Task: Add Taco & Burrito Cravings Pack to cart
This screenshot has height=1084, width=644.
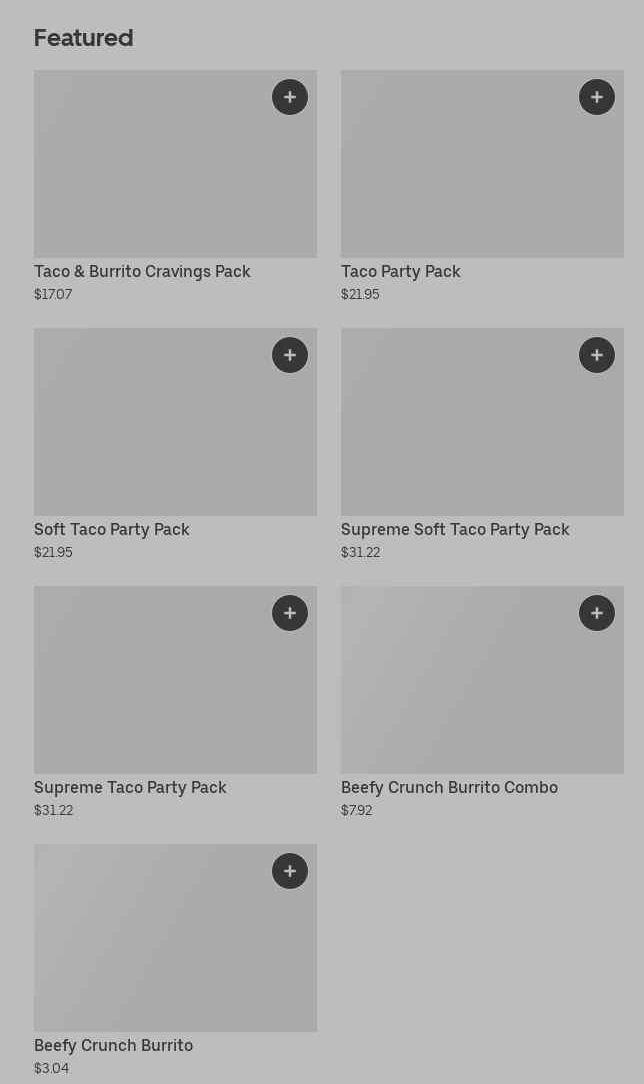Action: (290, 97)
